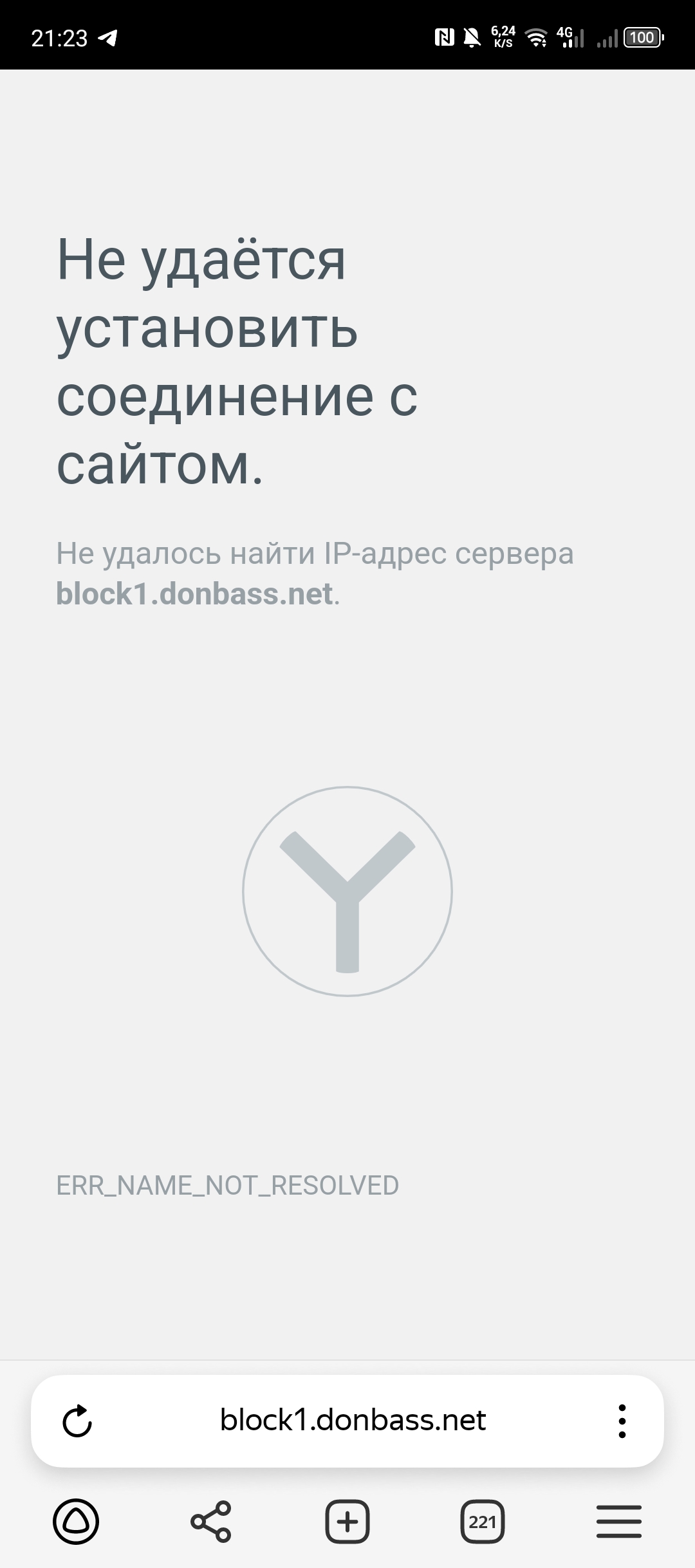Viewport: 695px width, 1568px height.
Task: Share this page
Action: coord(211,1522)
